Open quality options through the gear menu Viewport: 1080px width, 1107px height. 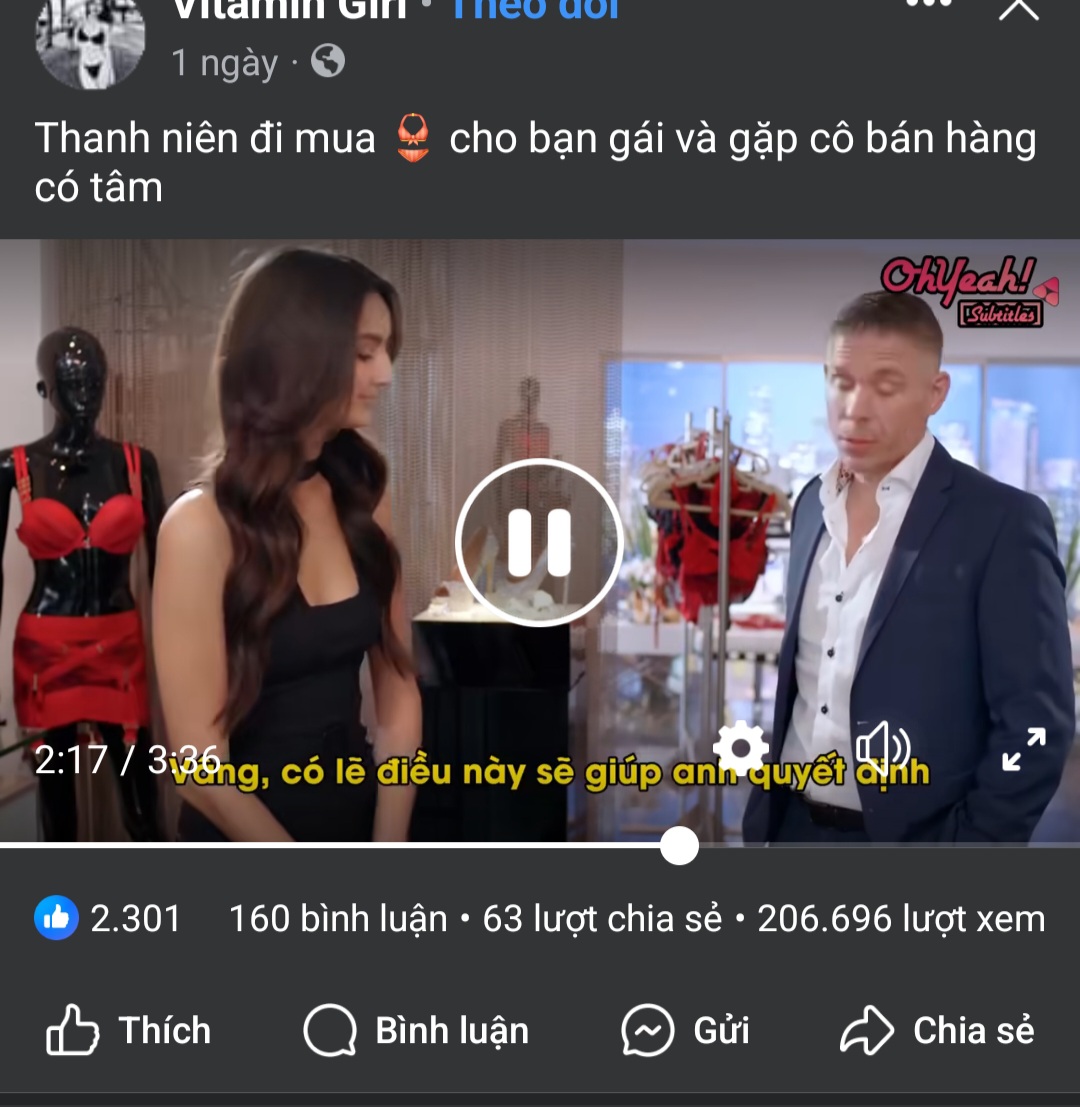click(740, 748)
